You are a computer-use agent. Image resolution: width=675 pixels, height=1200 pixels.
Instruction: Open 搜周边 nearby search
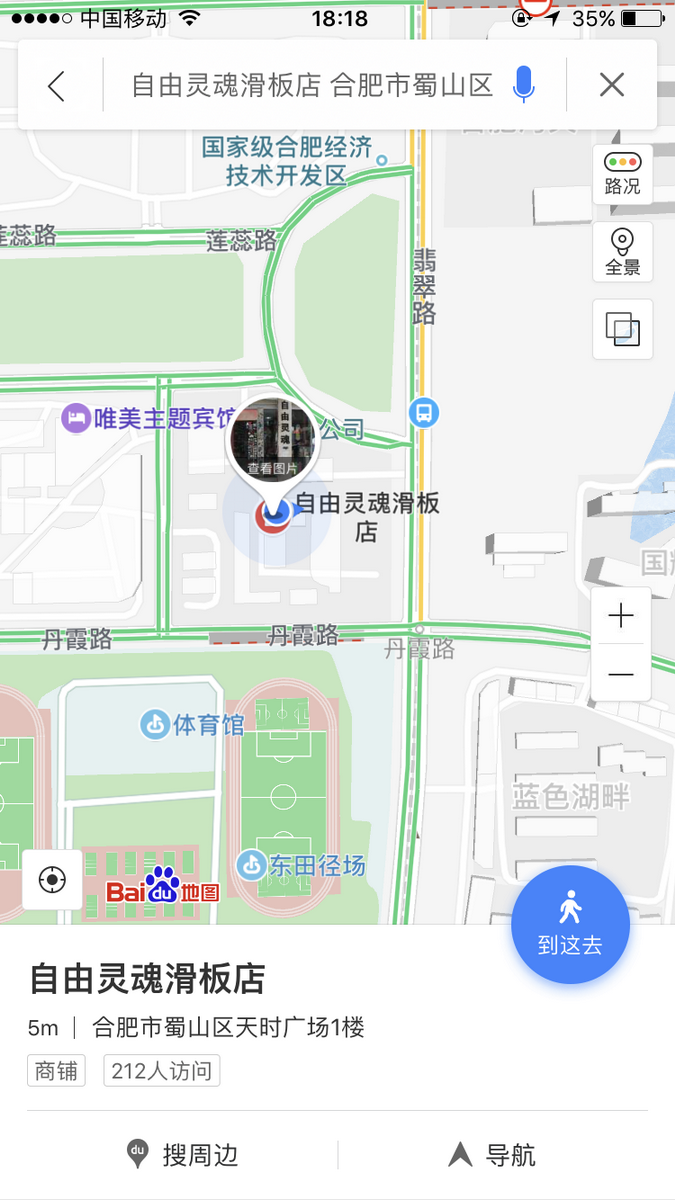(x=183, y=1156)
